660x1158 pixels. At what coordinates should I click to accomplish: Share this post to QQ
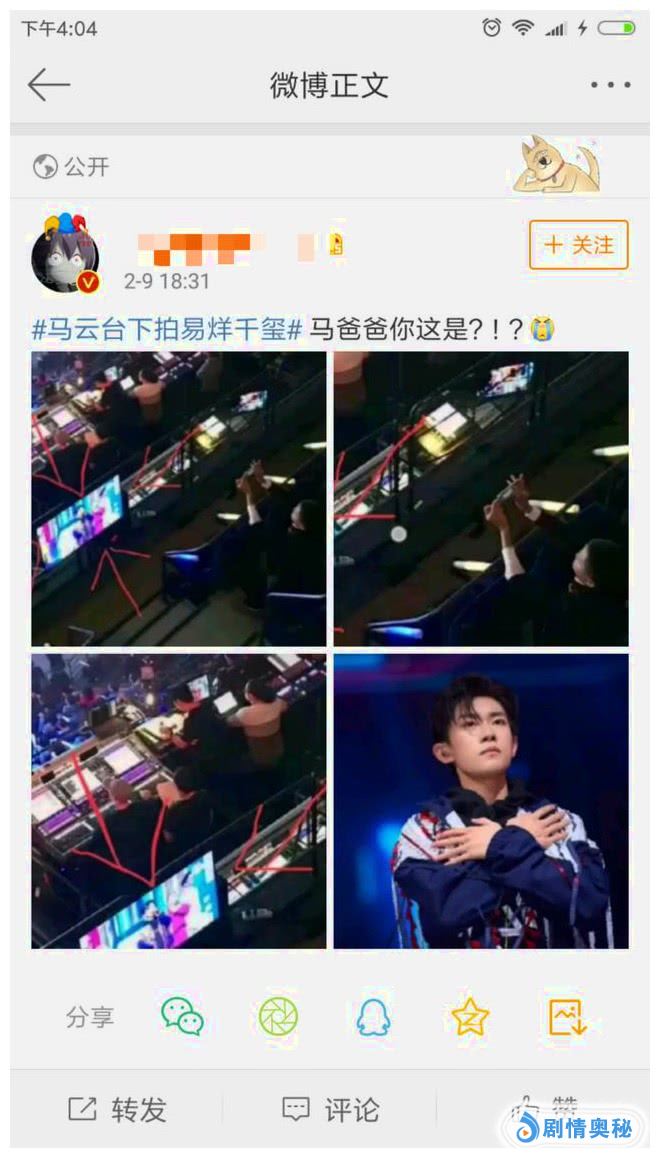click(x=373, y=1017)
